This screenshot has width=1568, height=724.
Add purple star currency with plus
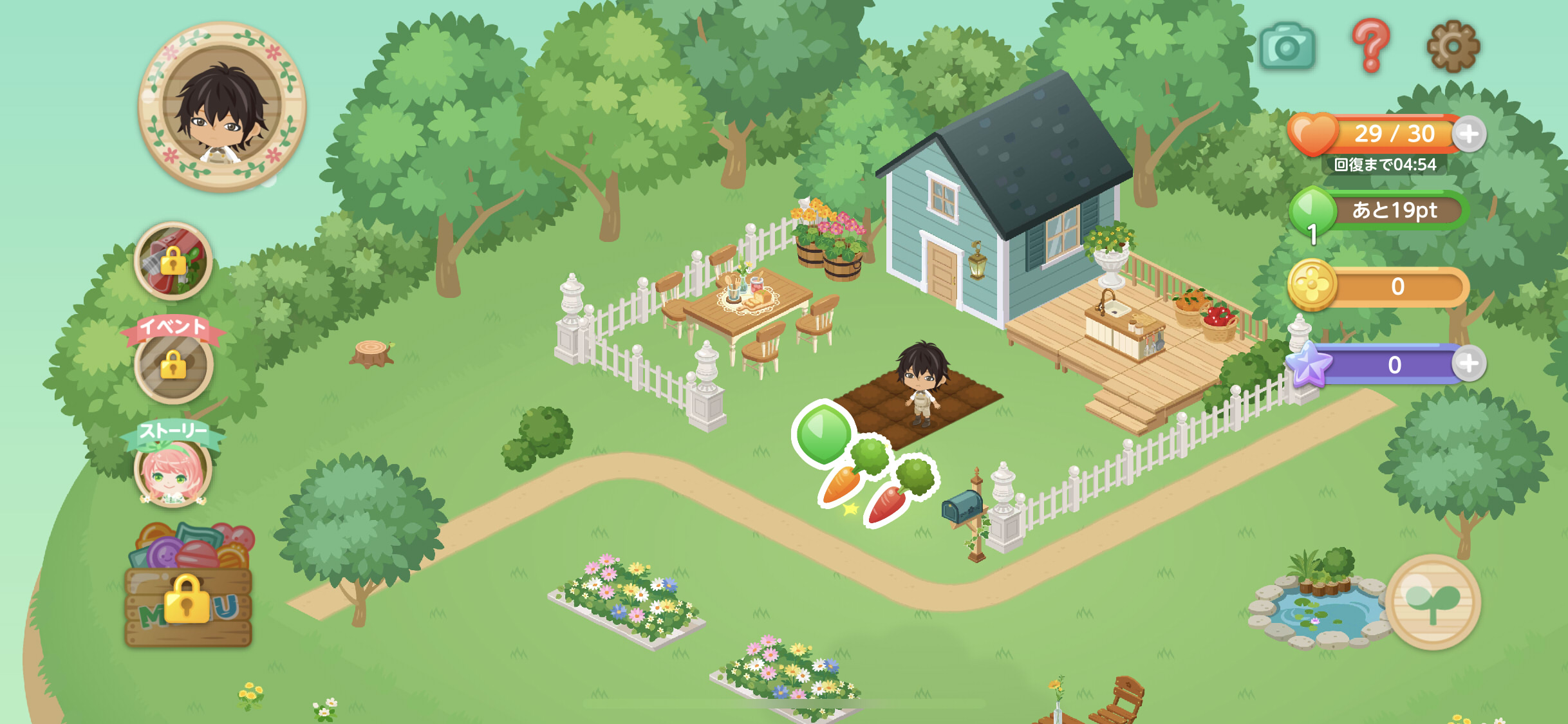click(x=1469, y=364)
